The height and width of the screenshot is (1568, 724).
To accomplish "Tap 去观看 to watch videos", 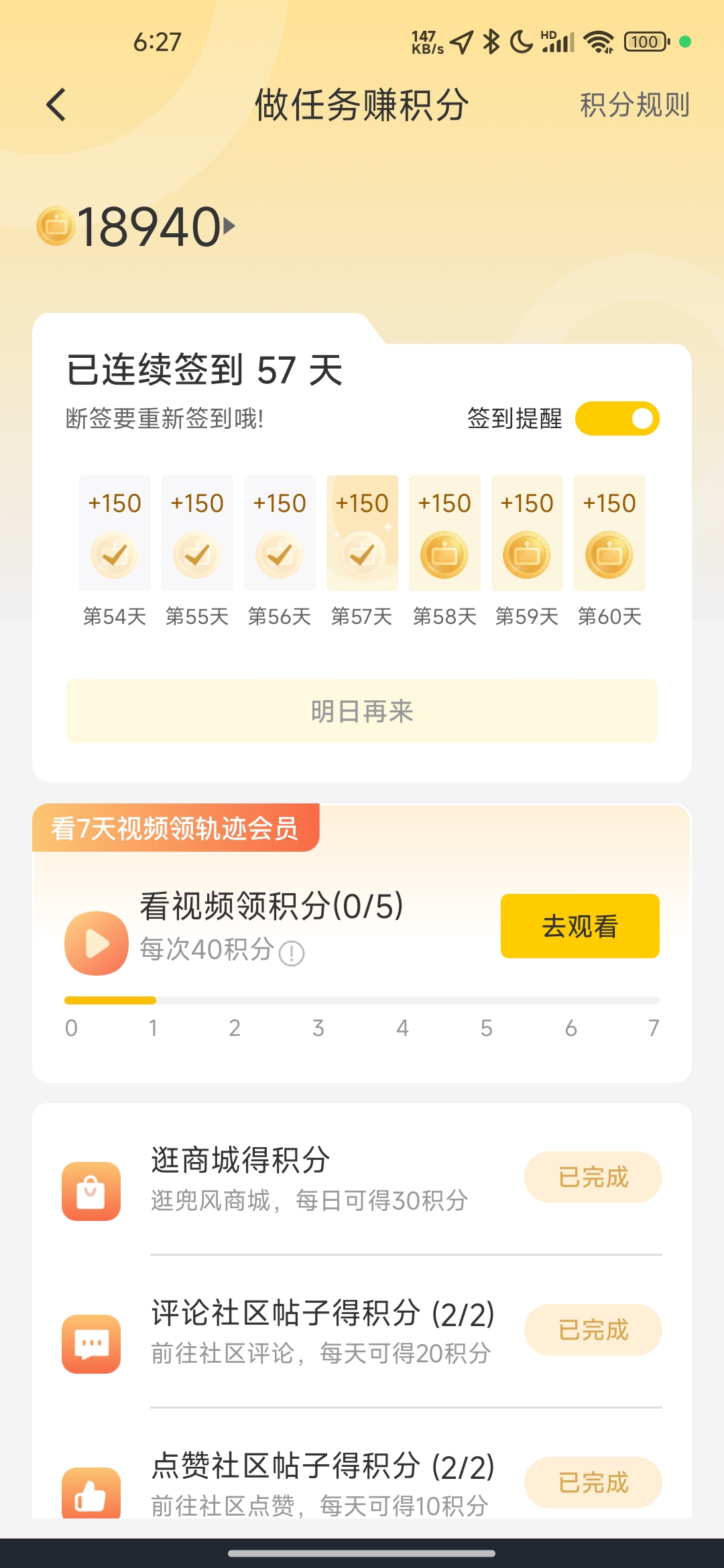I will [x=580, y=926].
